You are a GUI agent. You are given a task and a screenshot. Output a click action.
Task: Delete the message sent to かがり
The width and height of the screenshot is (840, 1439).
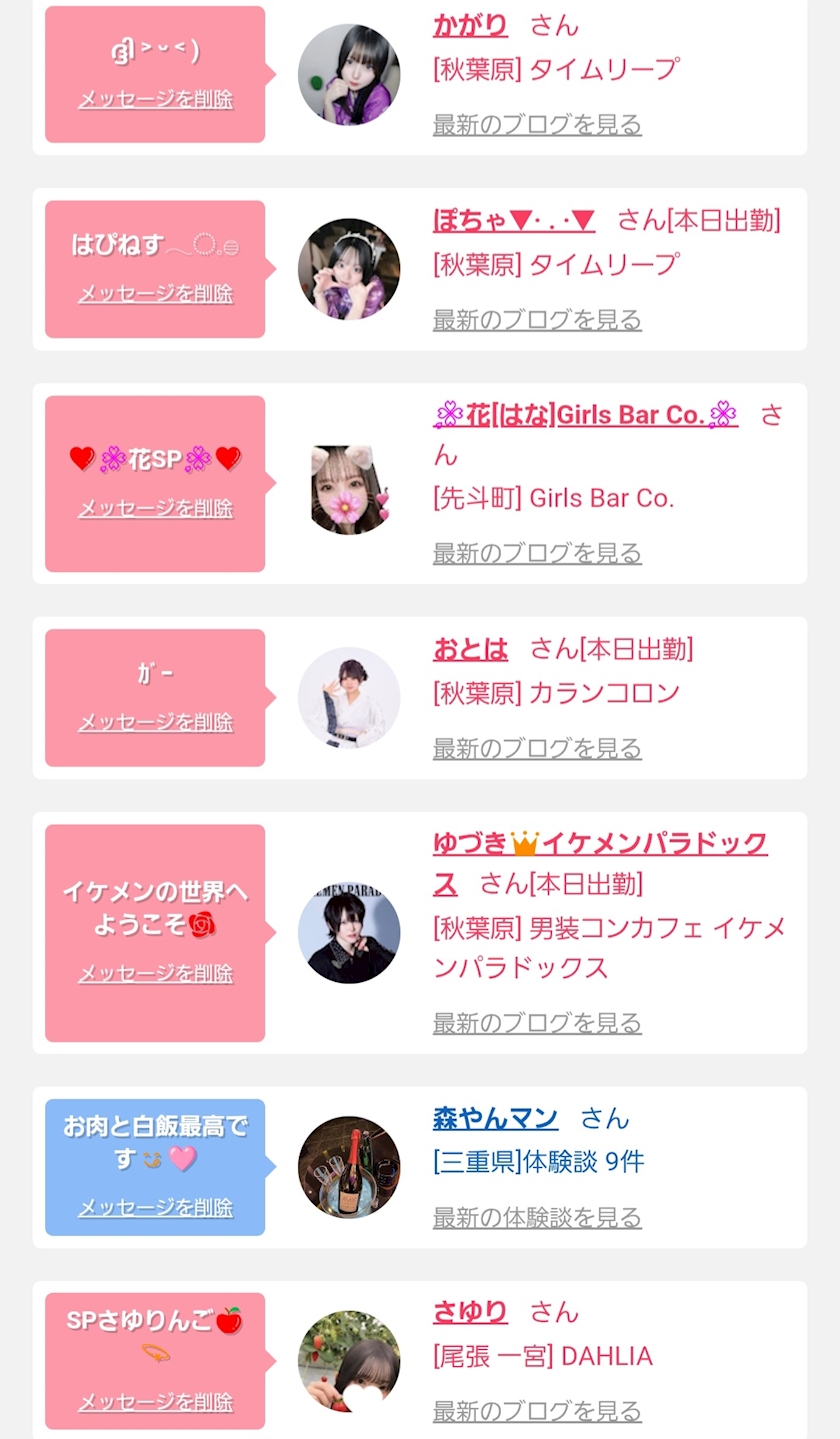click(155, 99)
